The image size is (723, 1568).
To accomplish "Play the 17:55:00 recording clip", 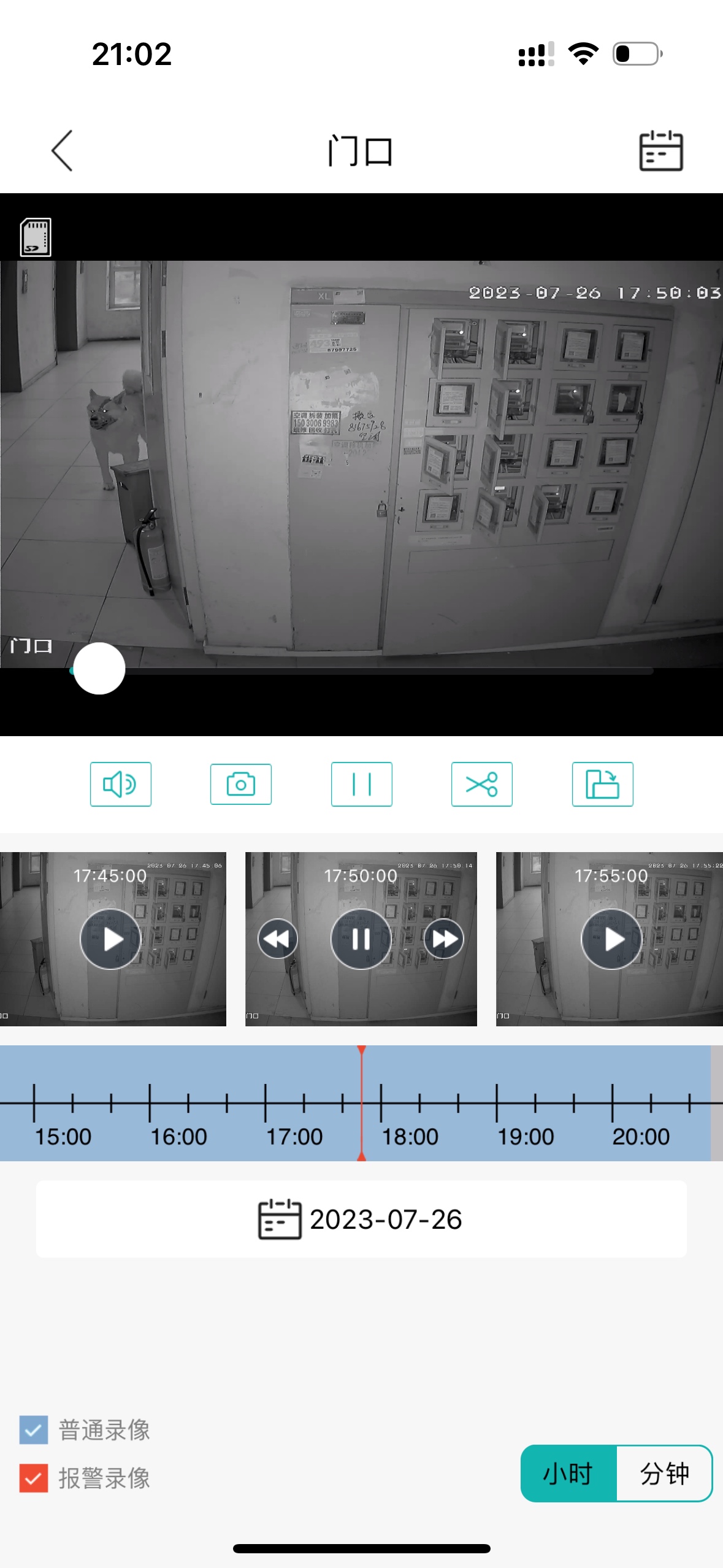I will (x=611, y=939).
